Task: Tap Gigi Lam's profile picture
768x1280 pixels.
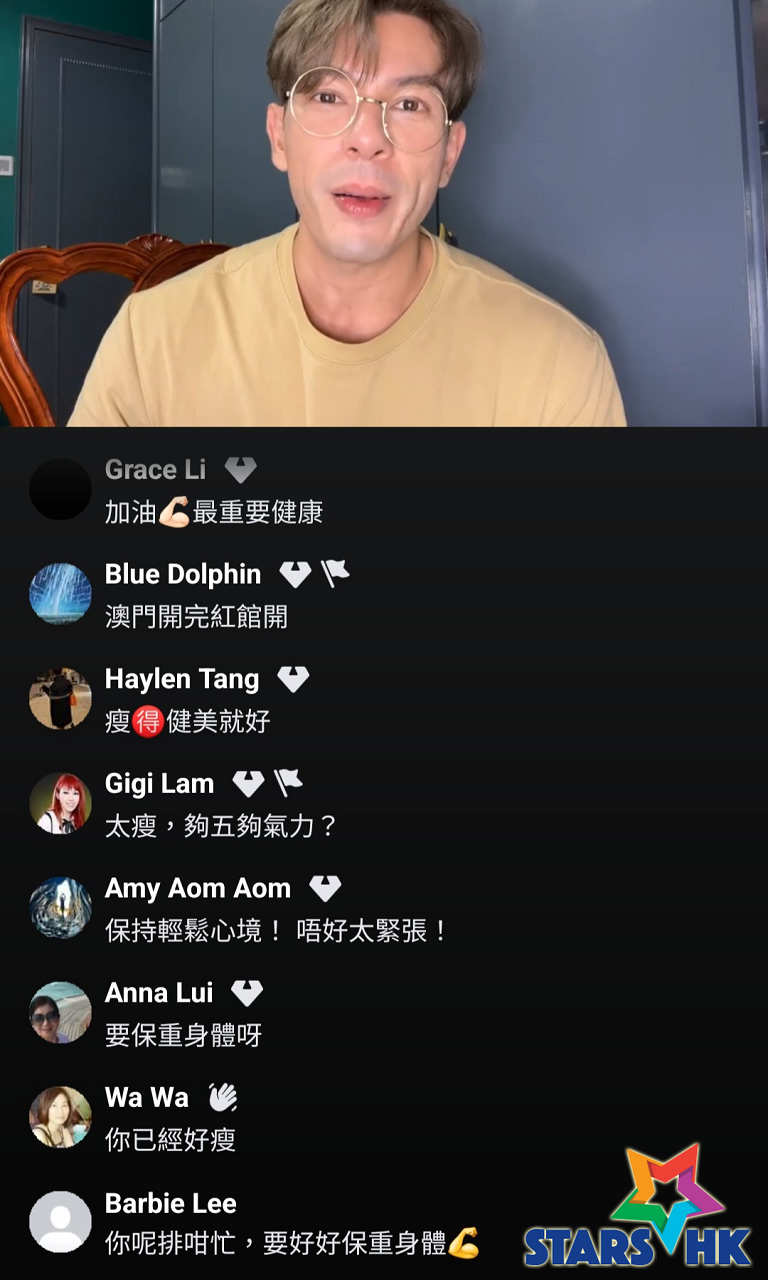Action: pos(60,803)
